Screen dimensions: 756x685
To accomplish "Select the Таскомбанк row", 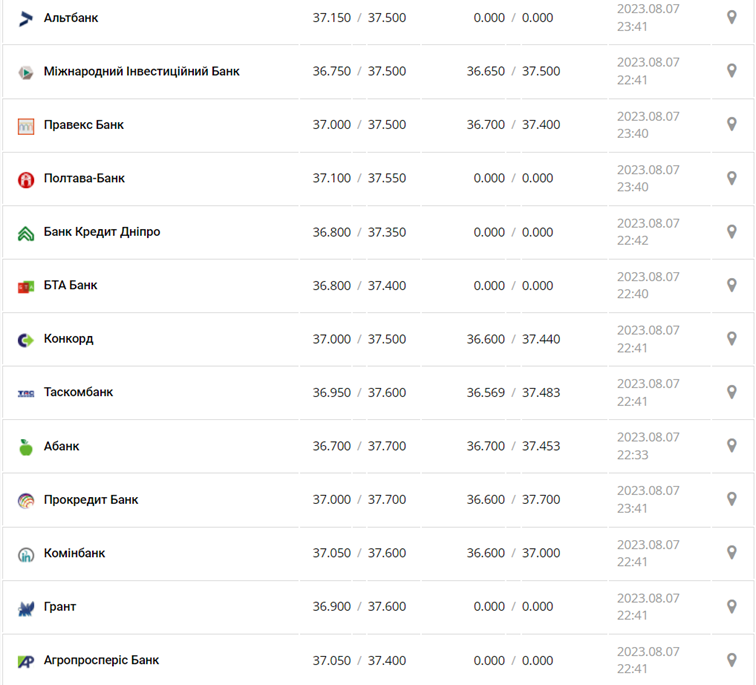I will [78, 392].
